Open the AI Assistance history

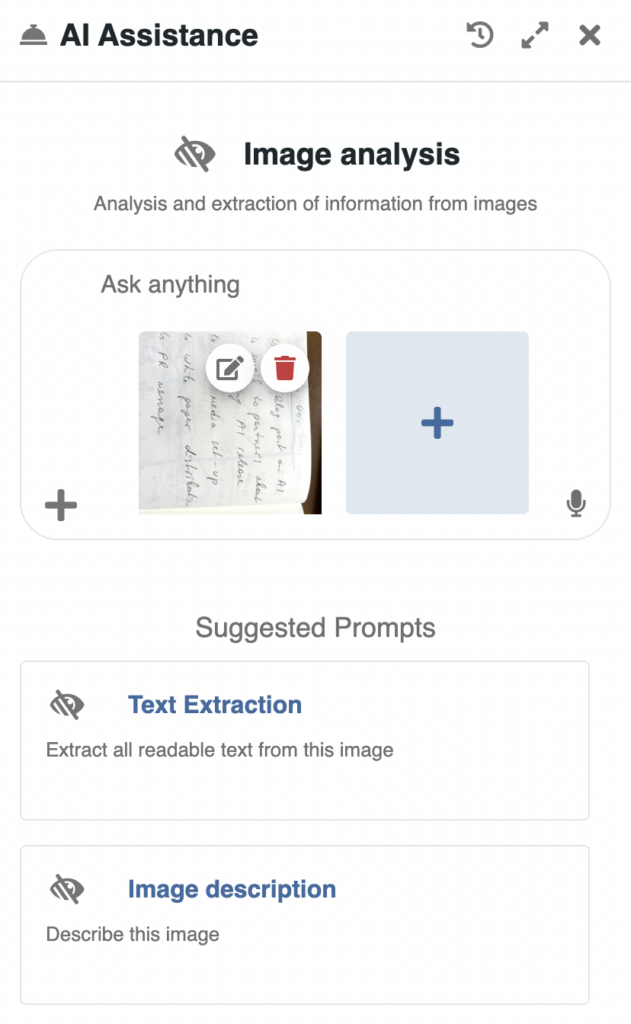pyautogui.click(x=480, y=36)
